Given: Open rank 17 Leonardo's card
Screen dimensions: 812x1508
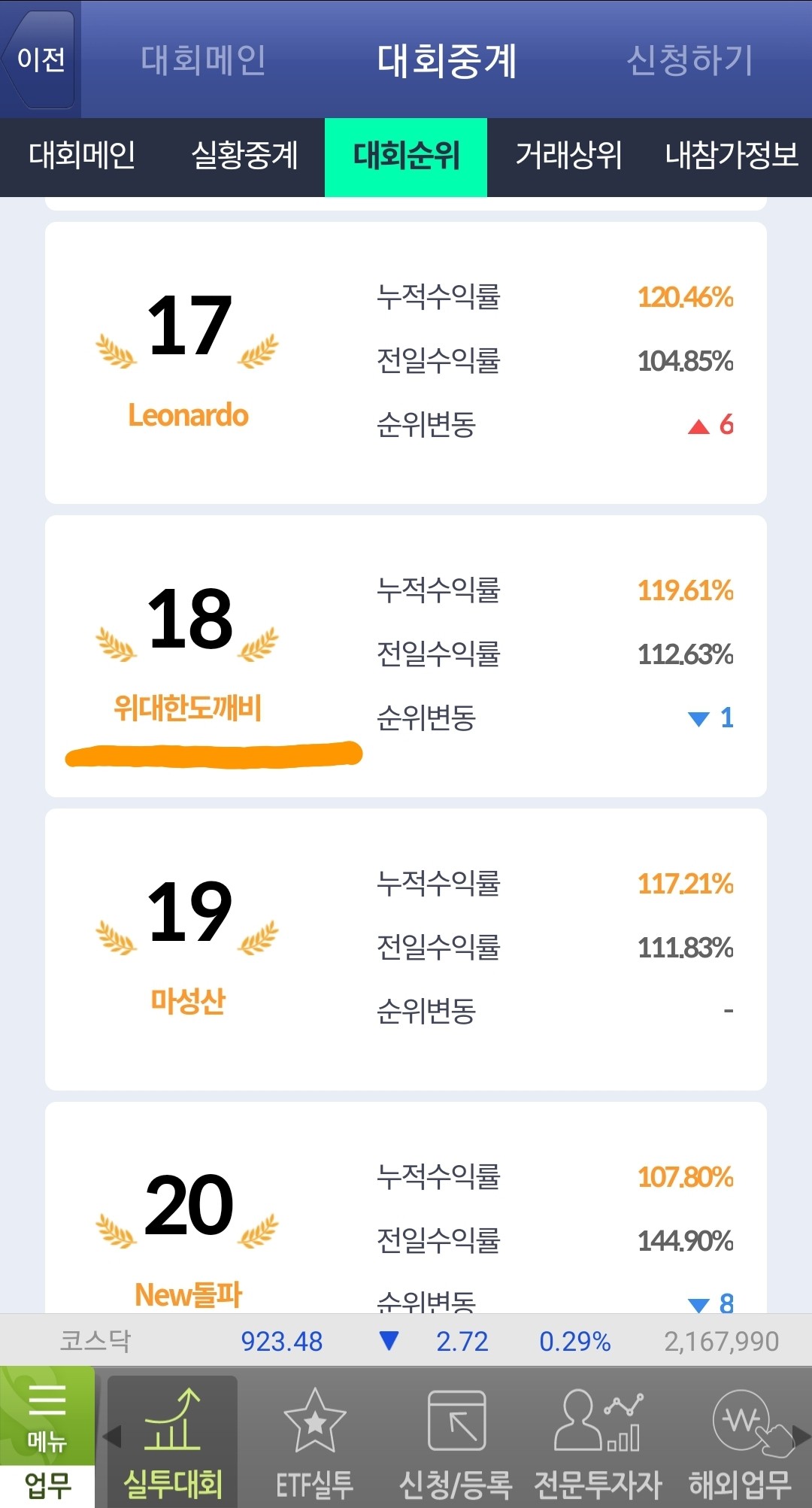Looking at the screenshot, I should click(x=406, y=363).
